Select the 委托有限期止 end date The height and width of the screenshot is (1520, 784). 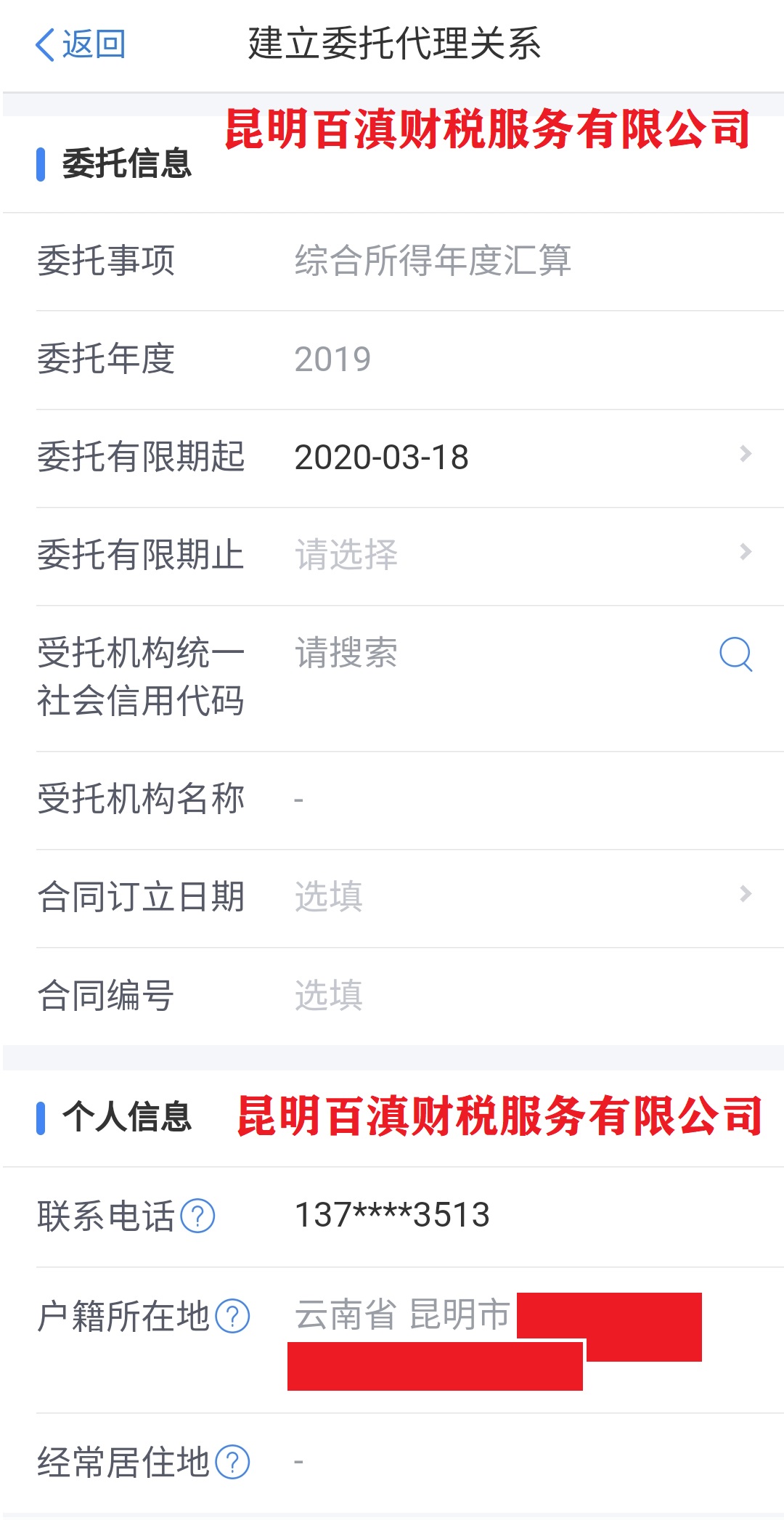[x=410, y=556]
